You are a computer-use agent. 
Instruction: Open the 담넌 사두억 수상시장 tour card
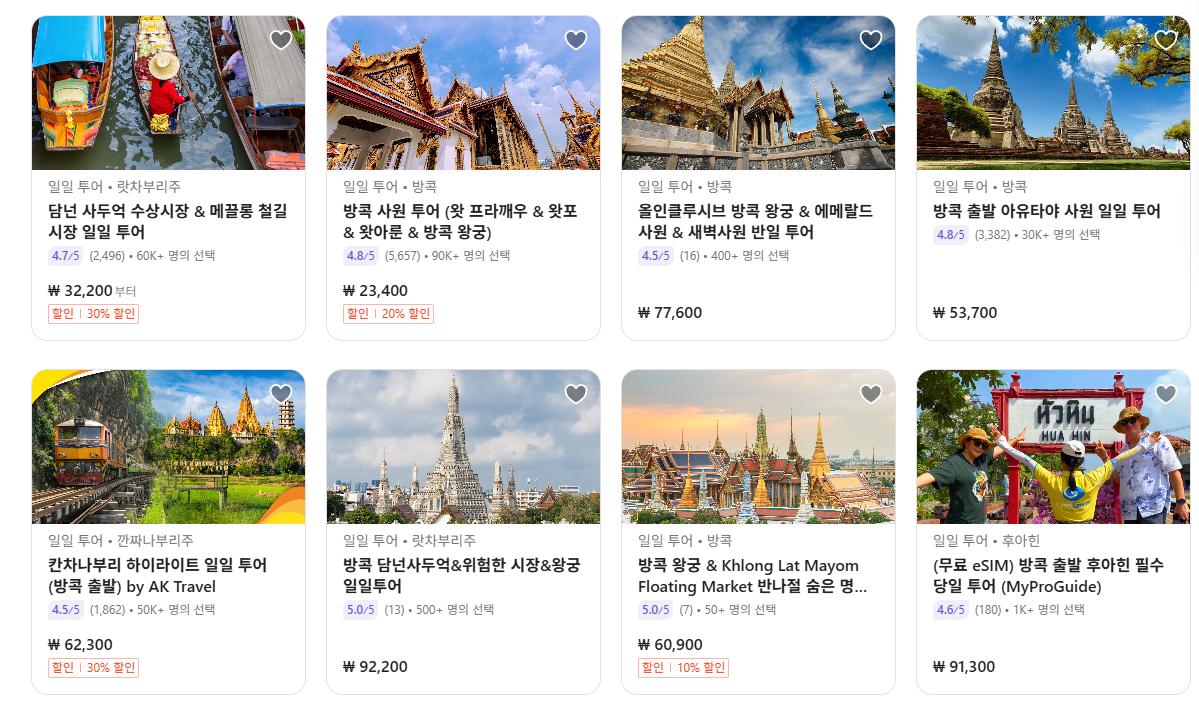pyautogui.click(x=168, y=178)
